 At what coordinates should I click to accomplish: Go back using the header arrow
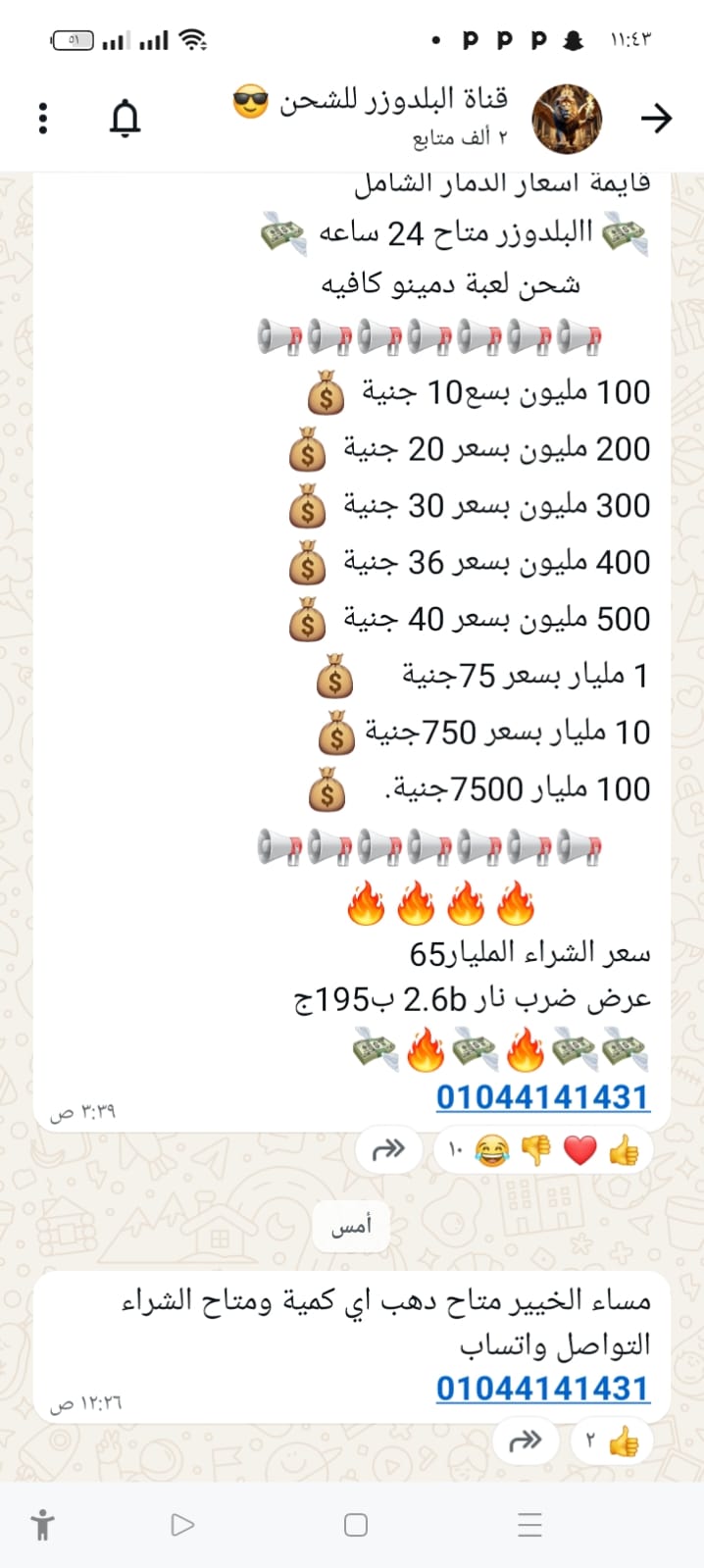coord(656,119)
